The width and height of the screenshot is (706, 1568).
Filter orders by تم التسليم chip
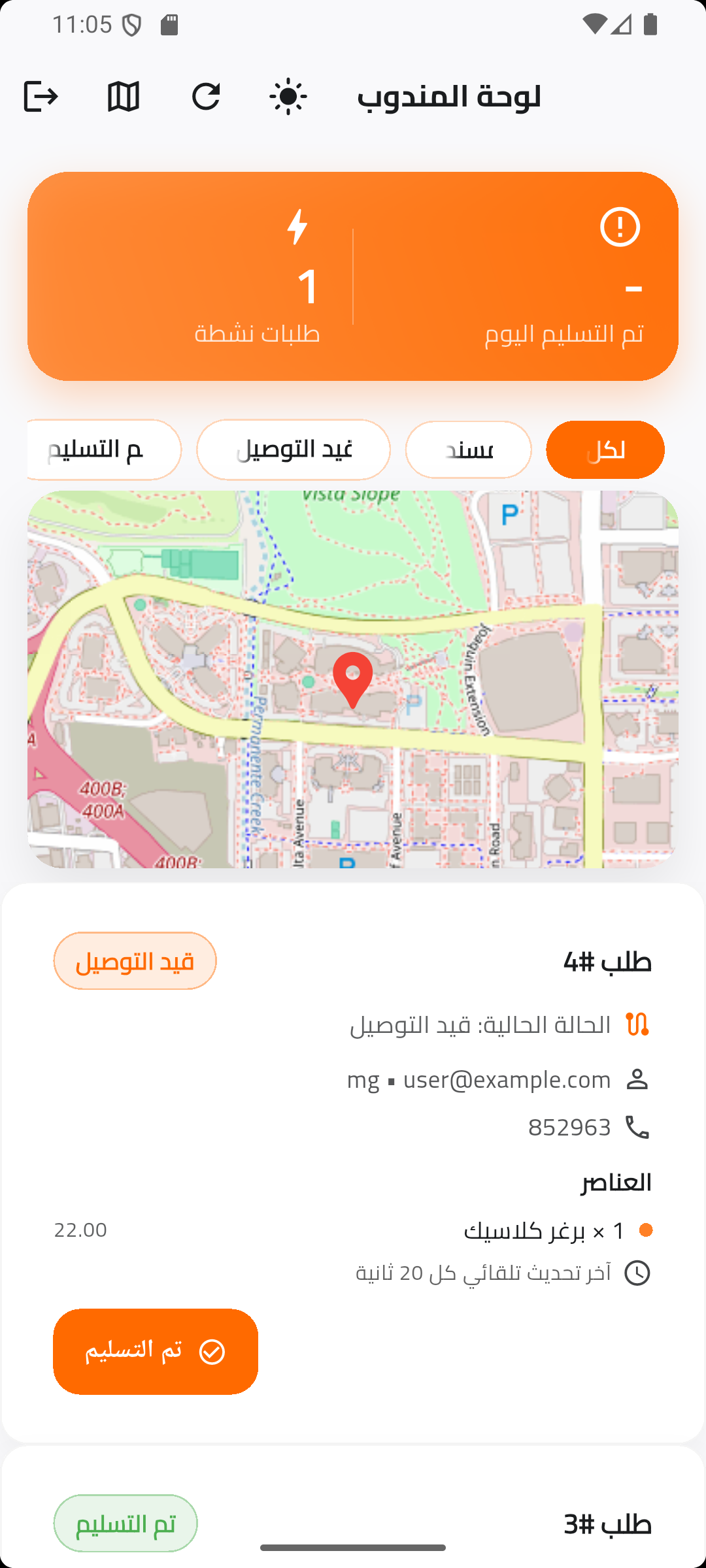[x=103, y=450]
